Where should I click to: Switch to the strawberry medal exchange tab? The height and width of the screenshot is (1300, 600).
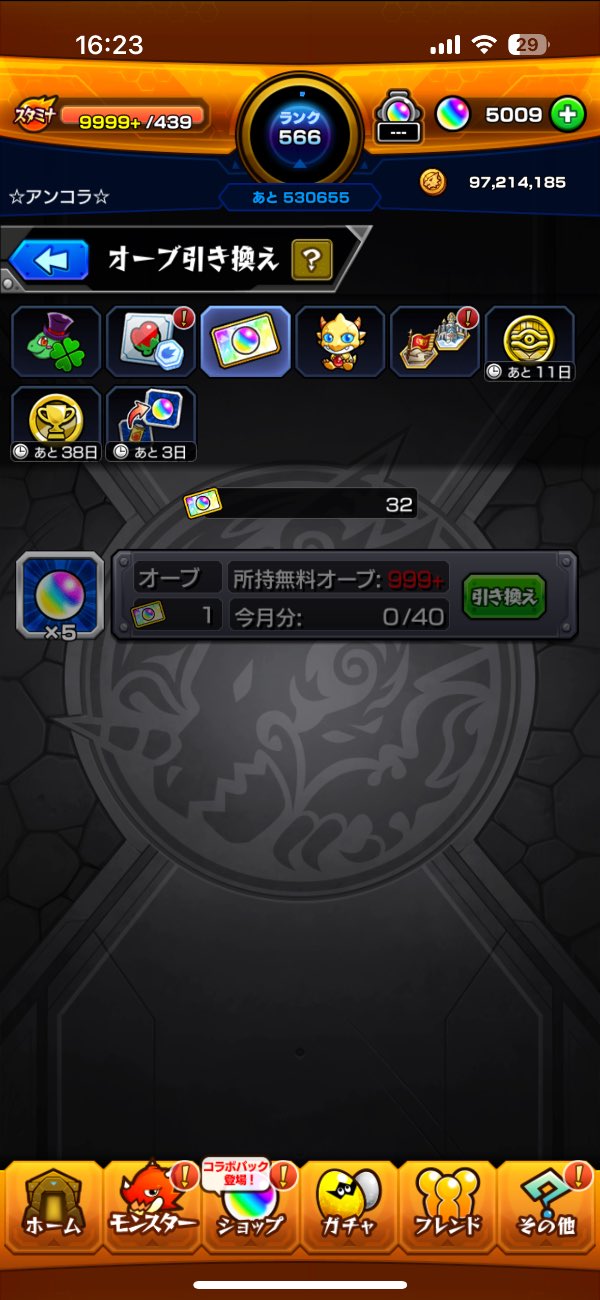(x=151, y=342)
